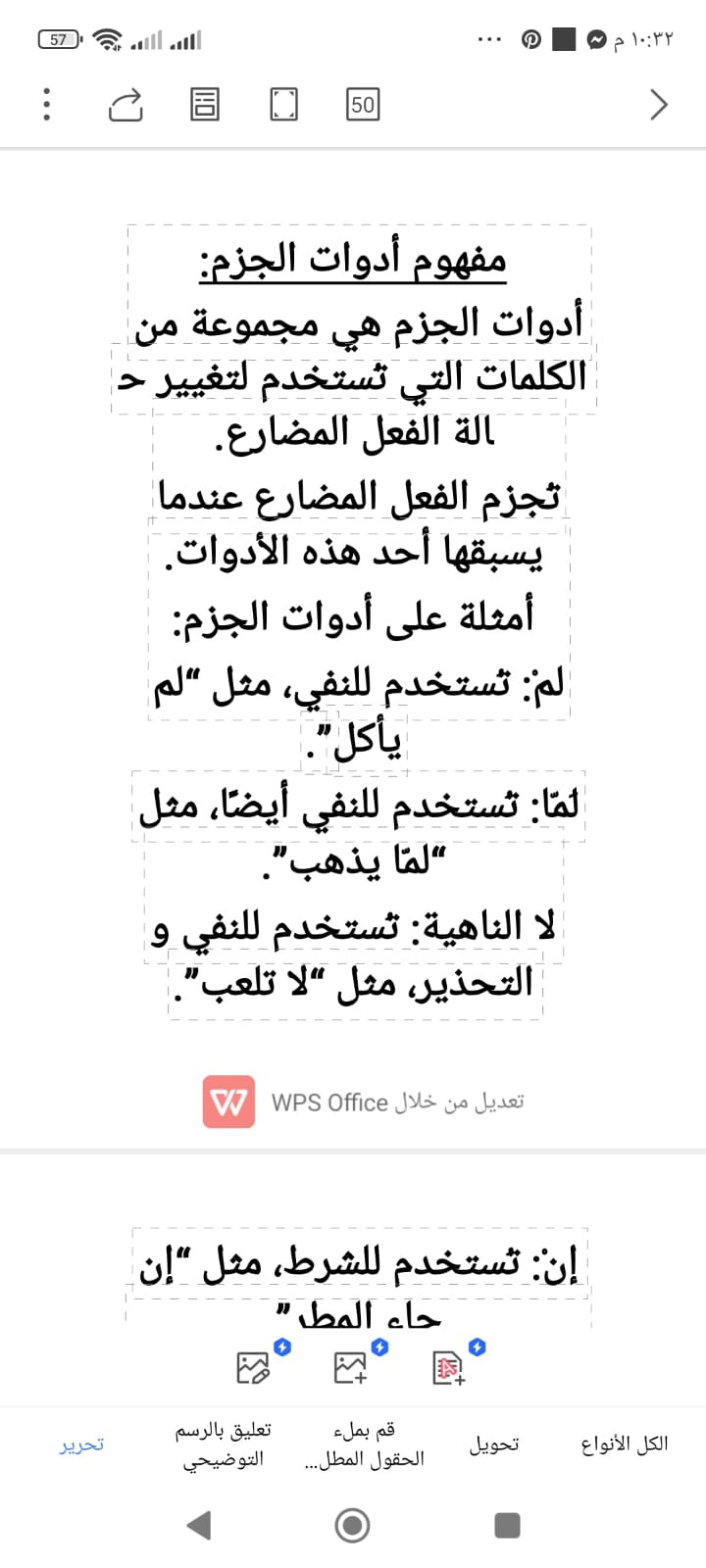Switch to the تحرير tab
Viewport: 706px width, 1568px height.
click(81, 1445)
